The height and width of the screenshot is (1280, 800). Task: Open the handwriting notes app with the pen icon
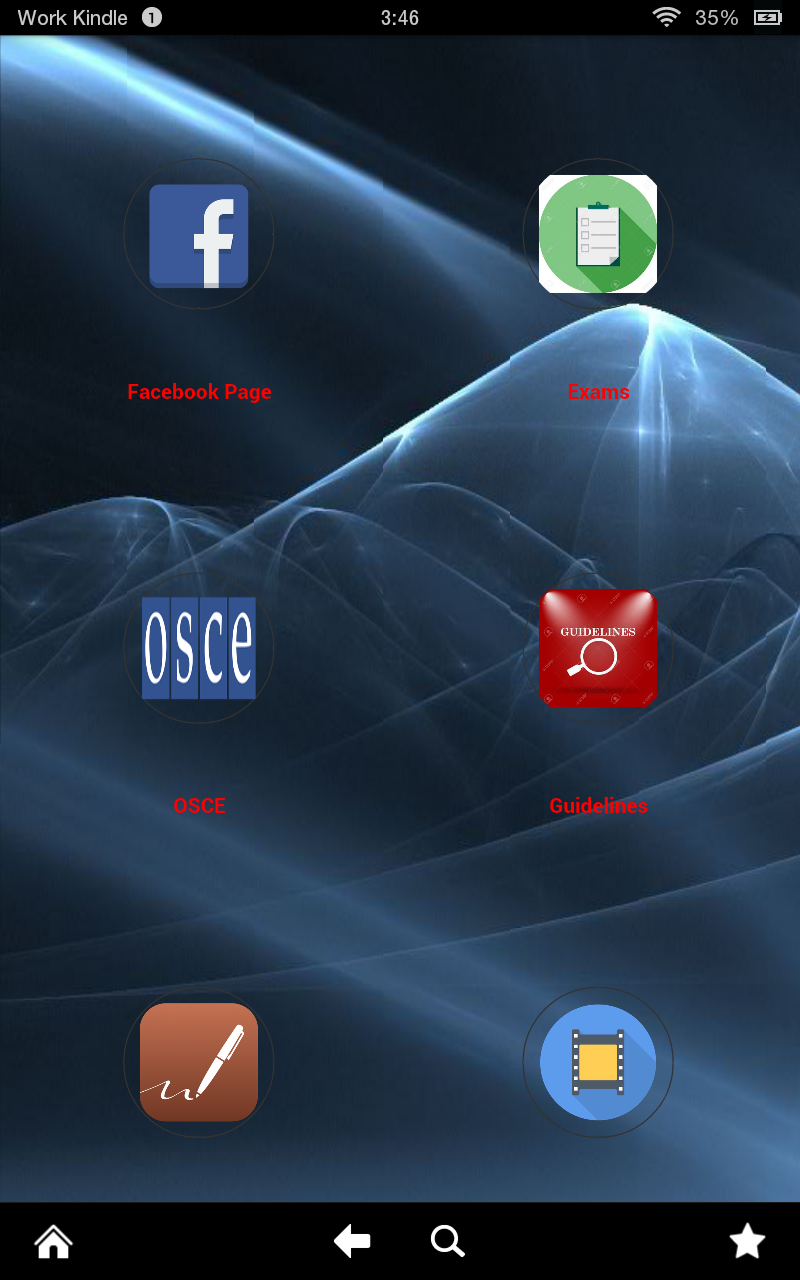pos(199,1063)
